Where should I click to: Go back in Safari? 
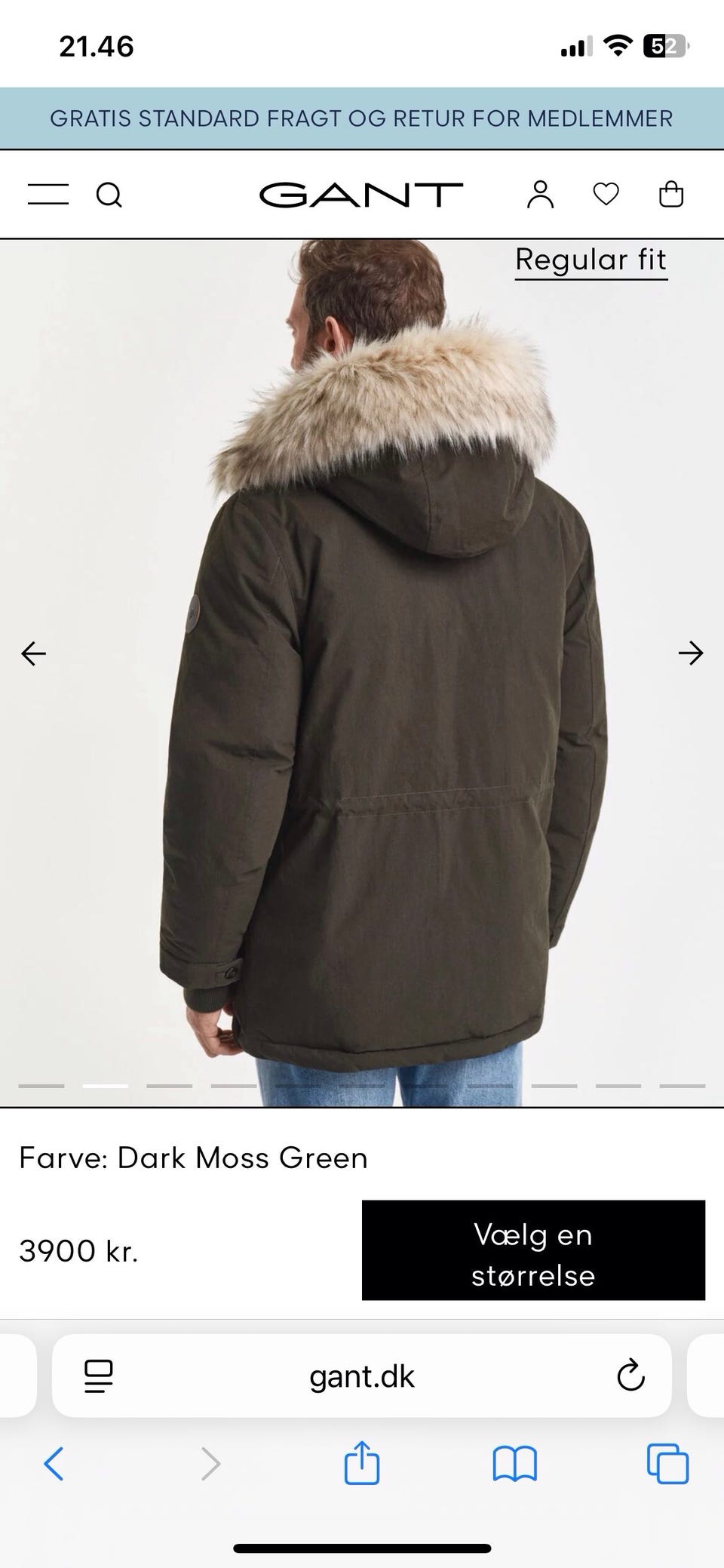coord(54,1464)
